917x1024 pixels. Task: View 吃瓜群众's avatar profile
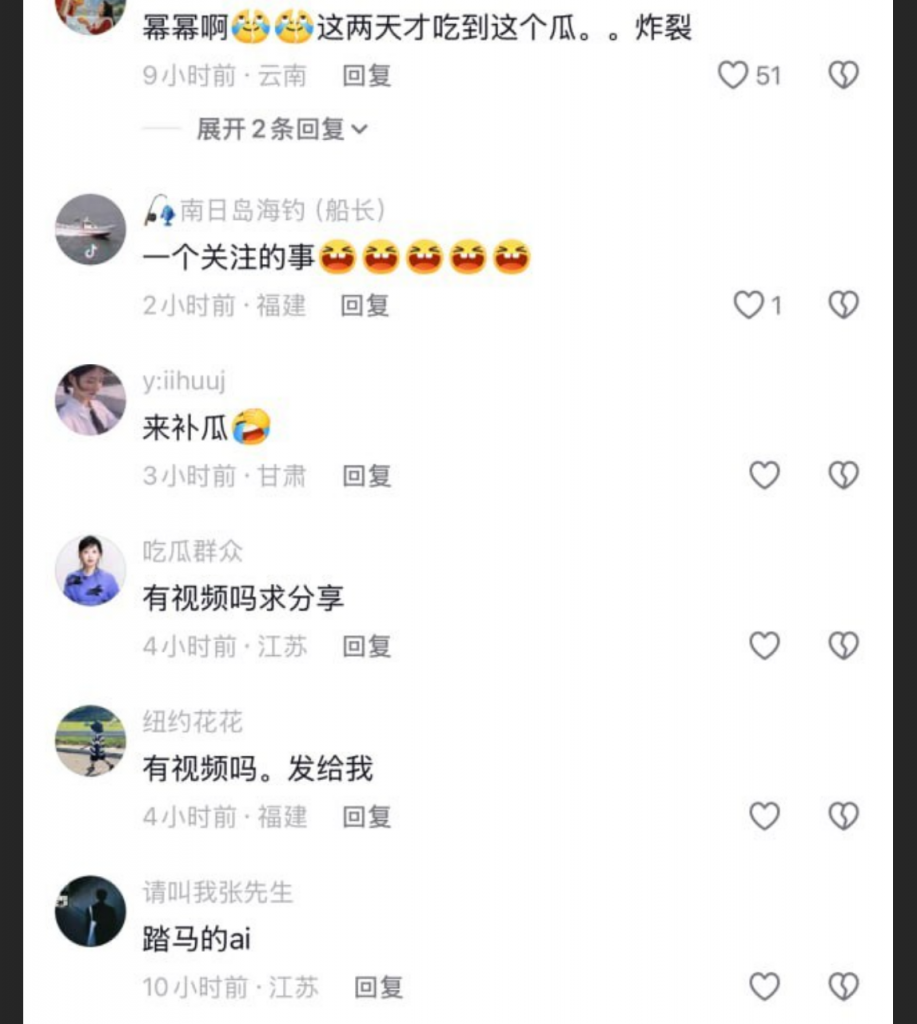click(90, 570)
